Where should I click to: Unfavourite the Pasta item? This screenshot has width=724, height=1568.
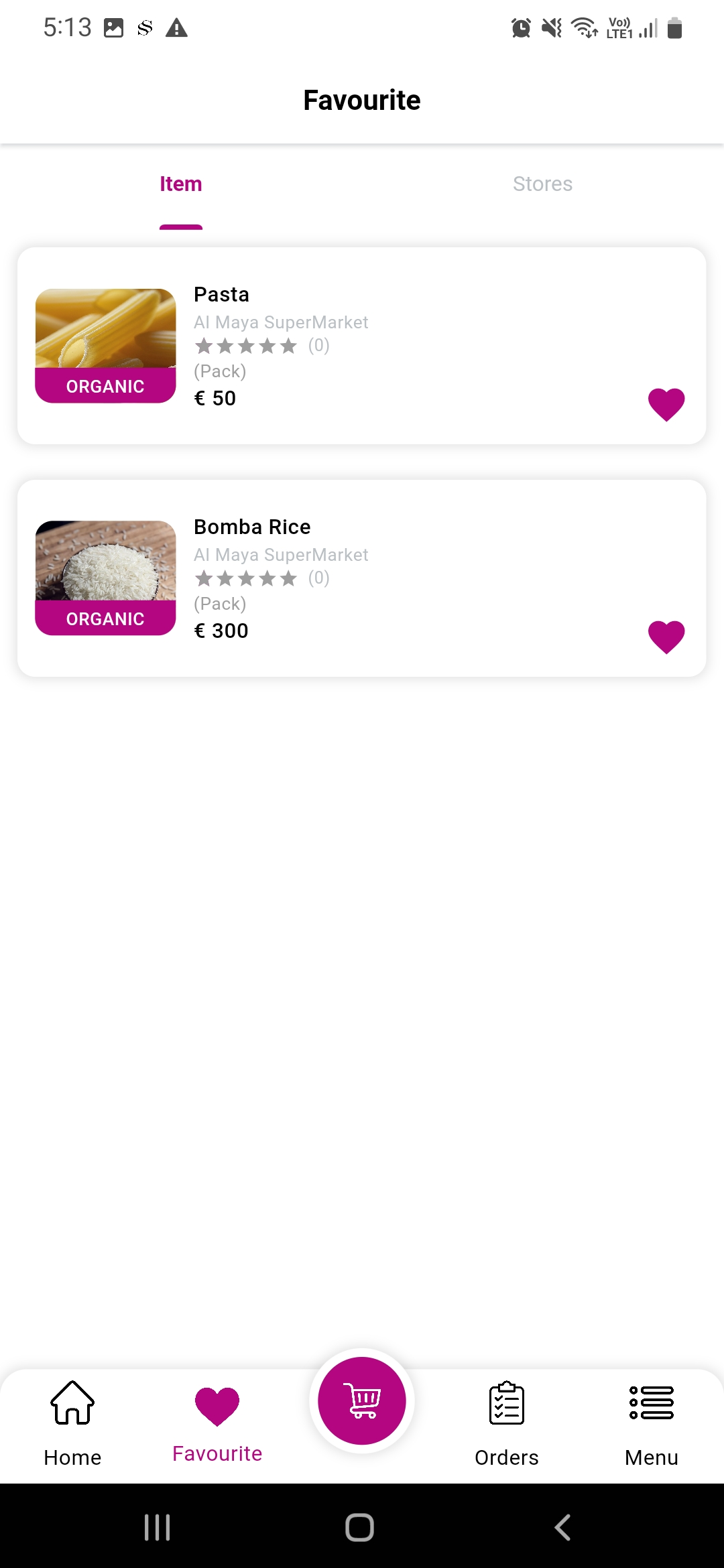(x=666, y=403)
